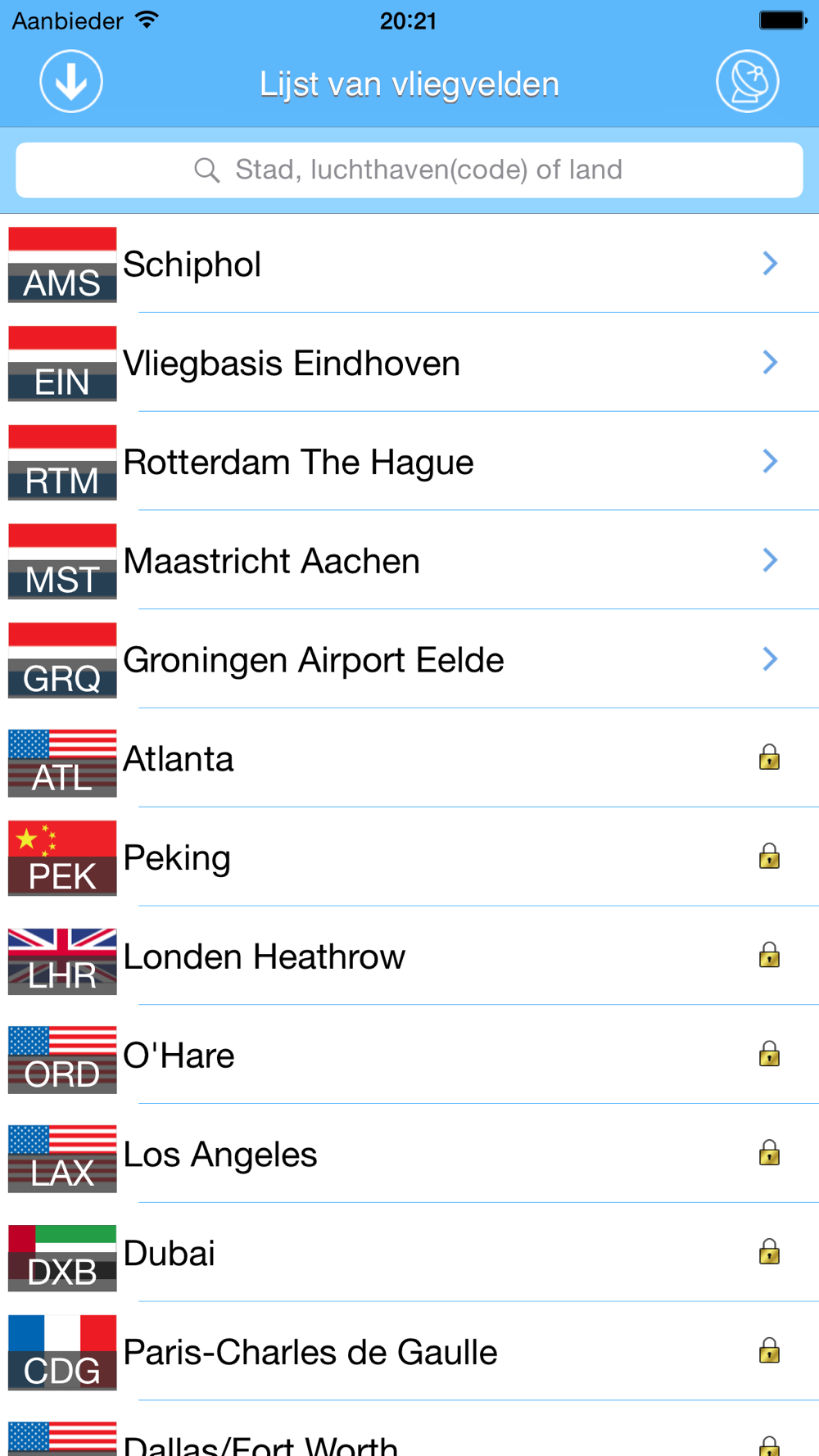Image resolution: width=819 pixels, height=1456 pixels.
Task: Open the Dallas/Fort Worth row
Action: [409, 1429]
